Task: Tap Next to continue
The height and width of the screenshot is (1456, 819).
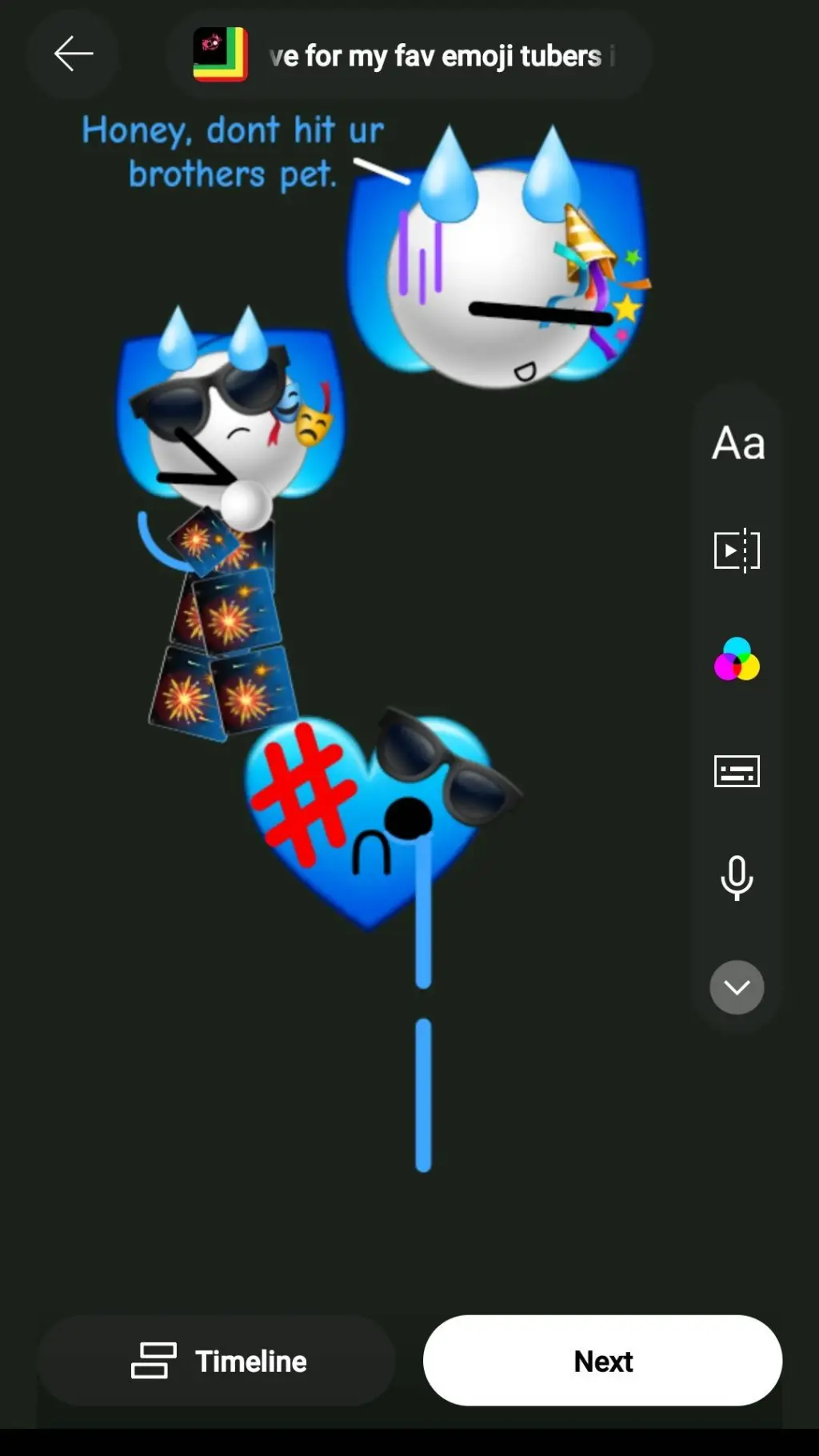Action: point(602,1361)
